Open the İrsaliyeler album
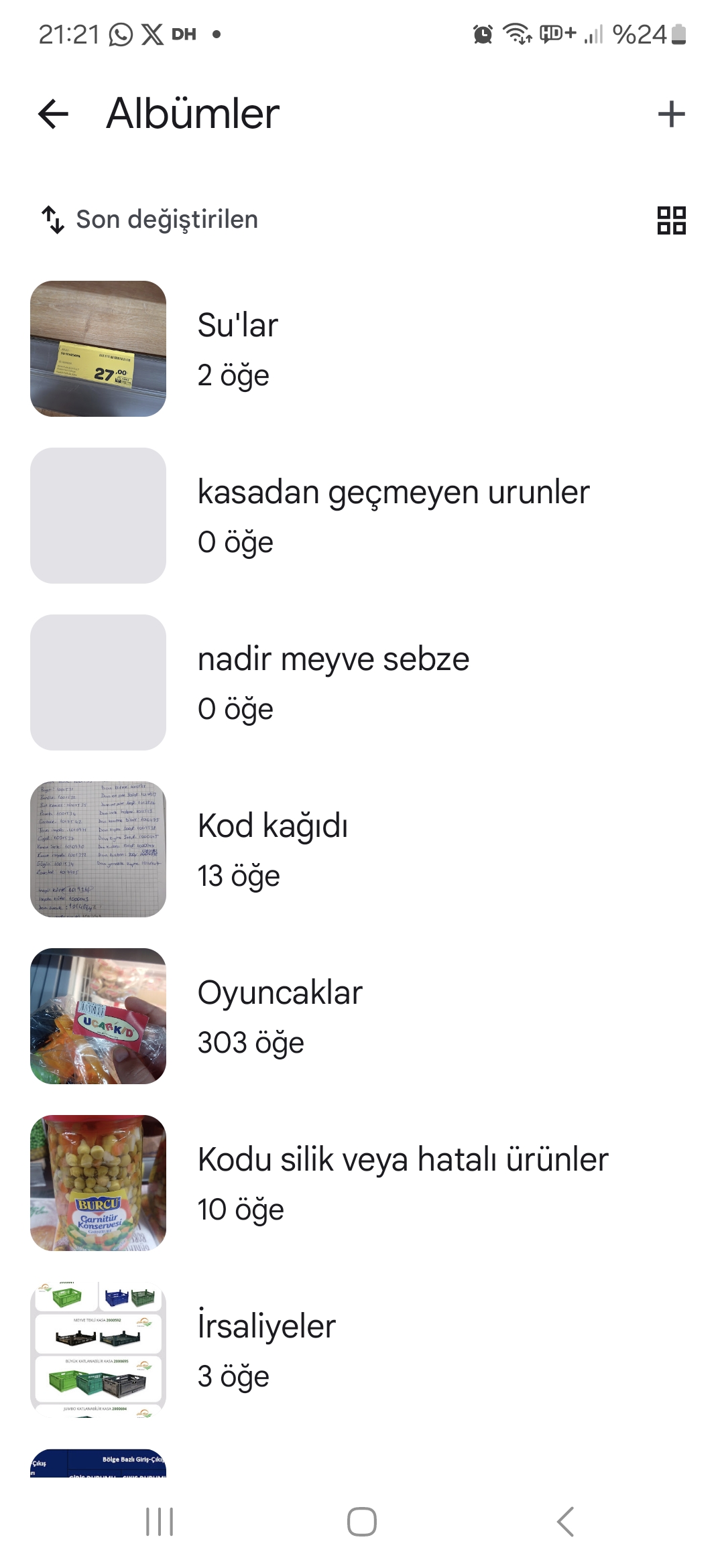Screen dimensions: 724x1568 (x=362, y=1350)
